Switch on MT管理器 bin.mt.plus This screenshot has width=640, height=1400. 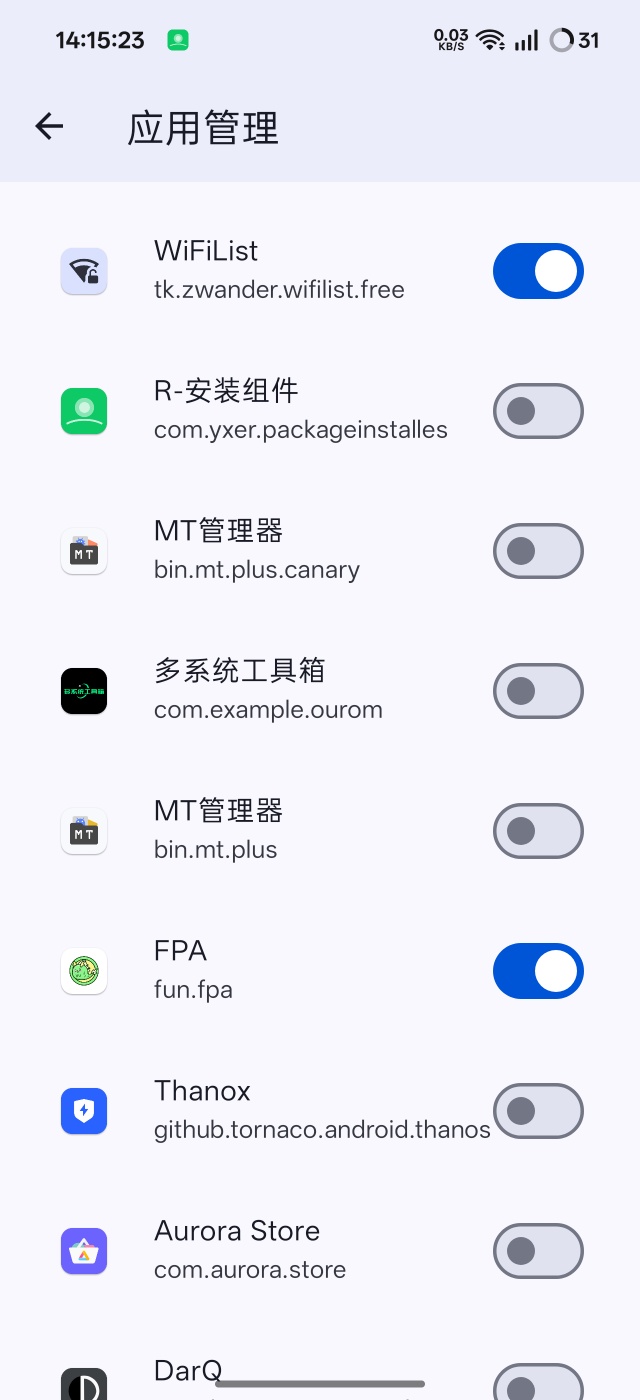pyautogui.click(x=538, y=831)
